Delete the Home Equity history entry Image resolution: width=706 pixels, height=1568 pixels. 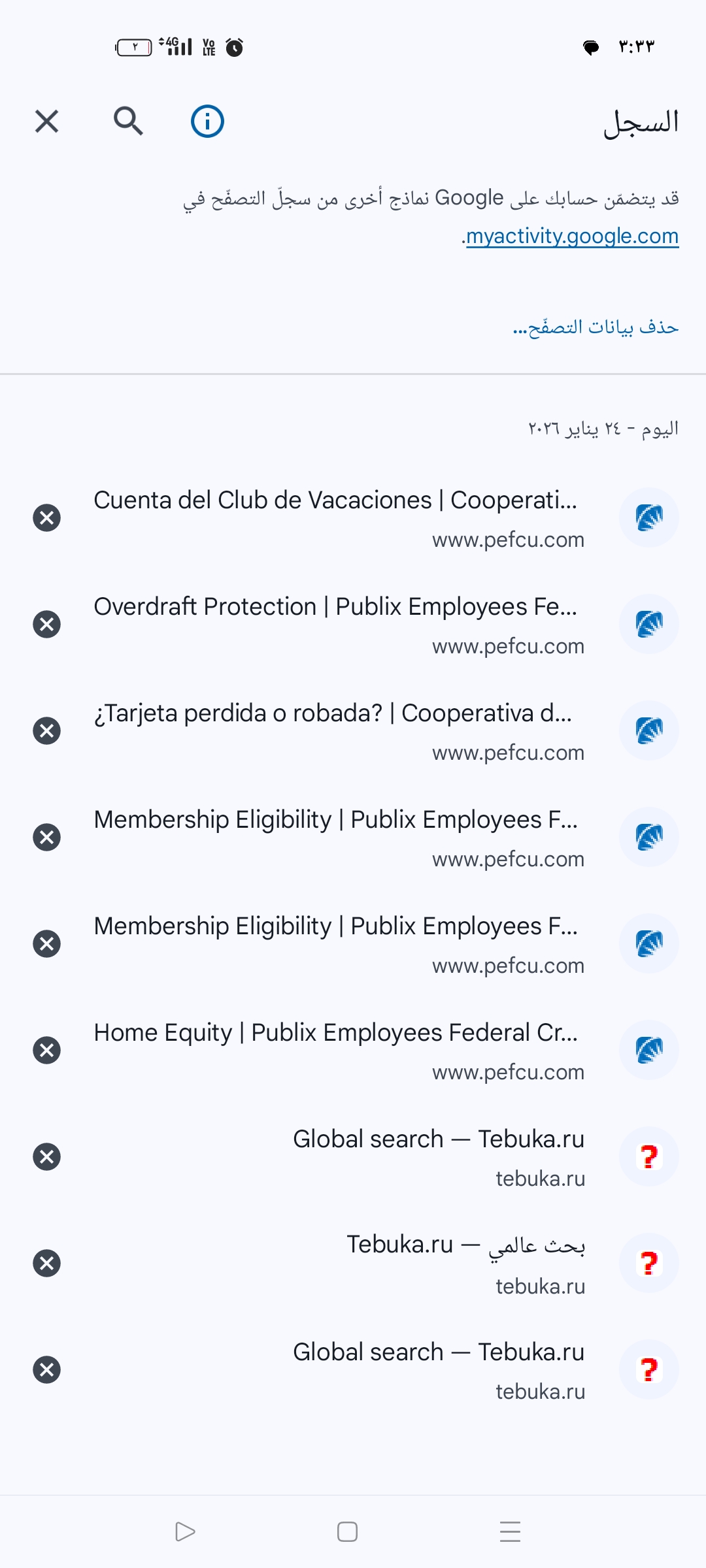[x=46, y=1051]
